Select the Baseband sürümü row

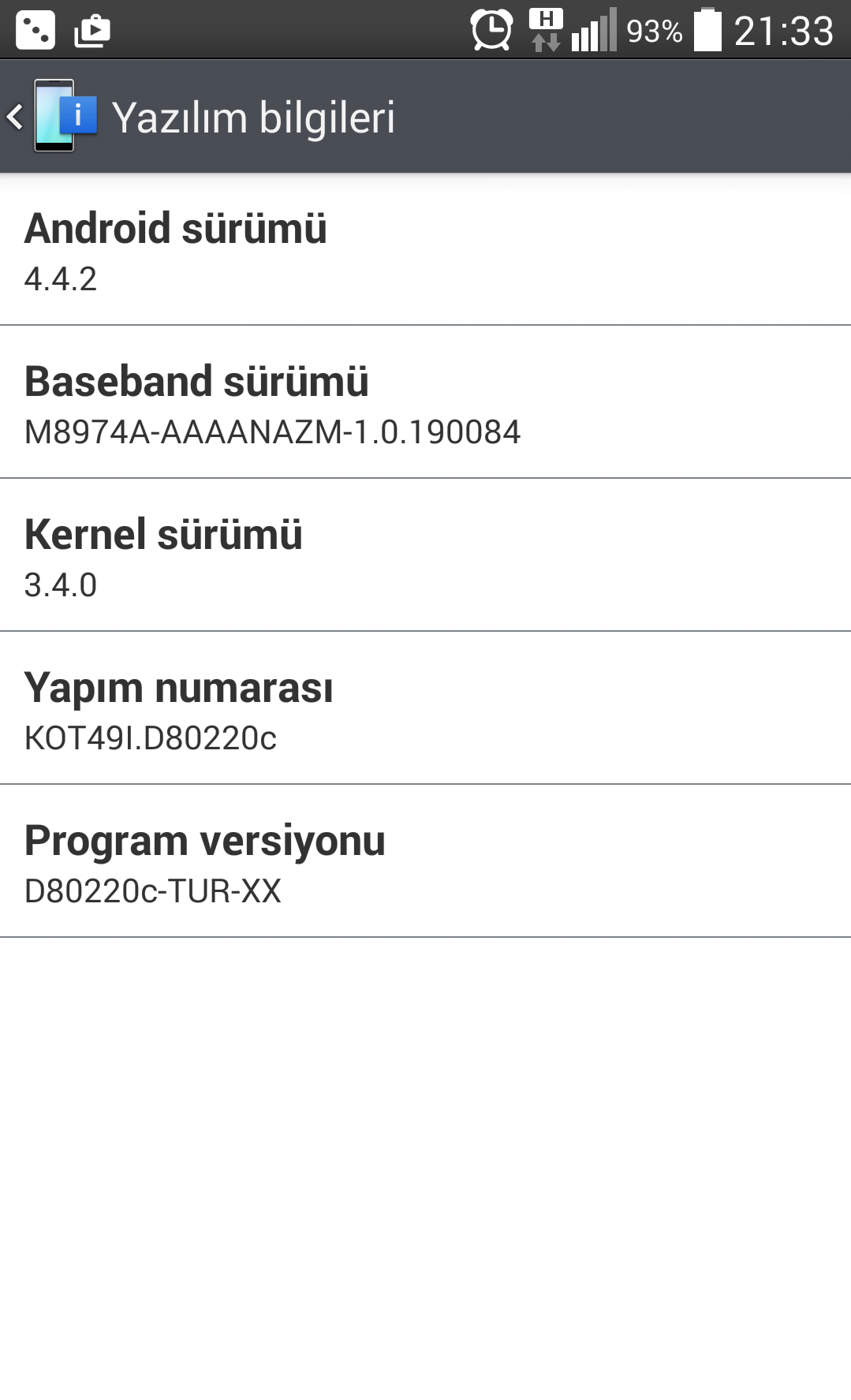(x=425, y=401)
